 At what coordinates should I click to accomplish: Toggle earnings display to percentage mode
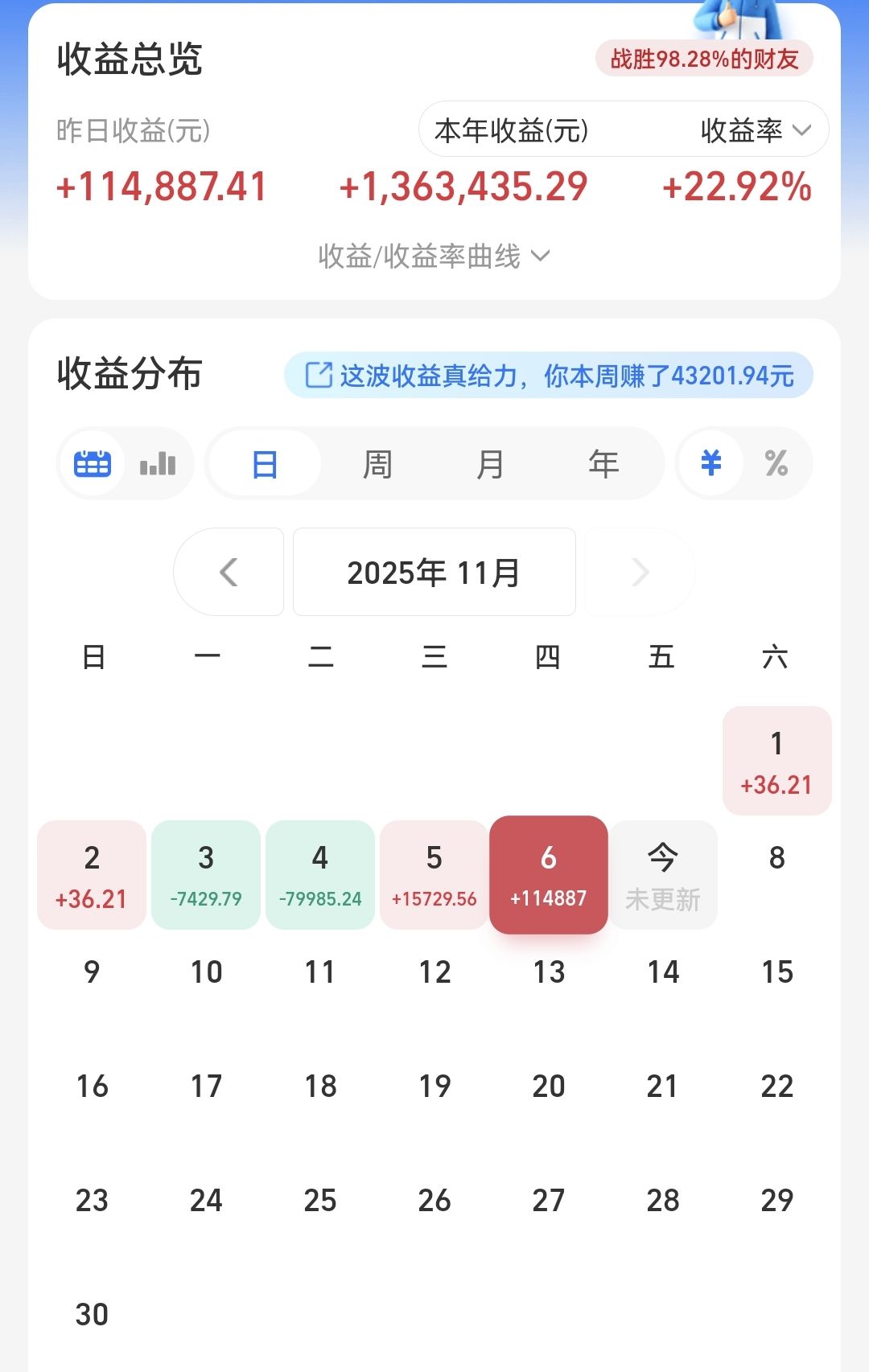775,463
